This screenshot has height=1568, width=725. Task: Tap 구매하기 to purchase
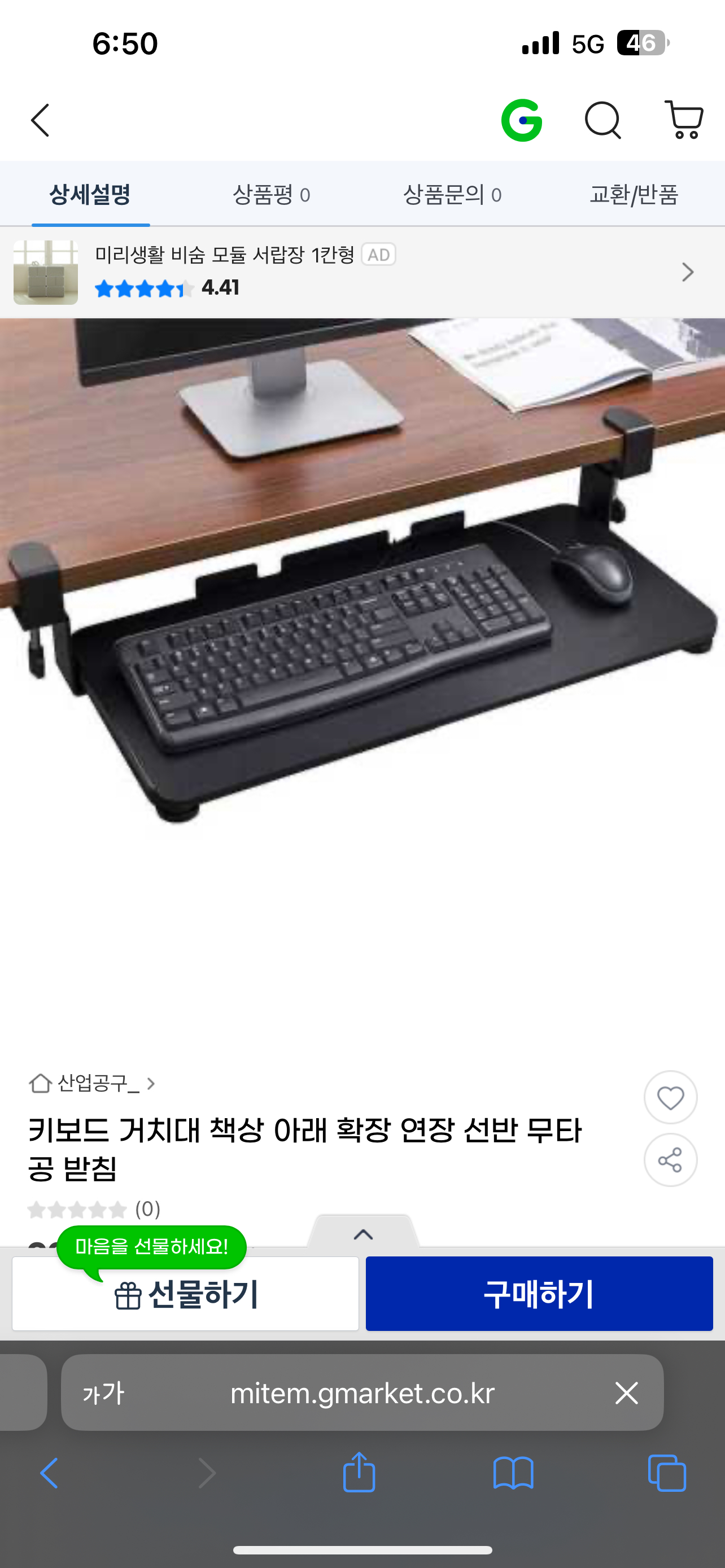pos(539,1294)
